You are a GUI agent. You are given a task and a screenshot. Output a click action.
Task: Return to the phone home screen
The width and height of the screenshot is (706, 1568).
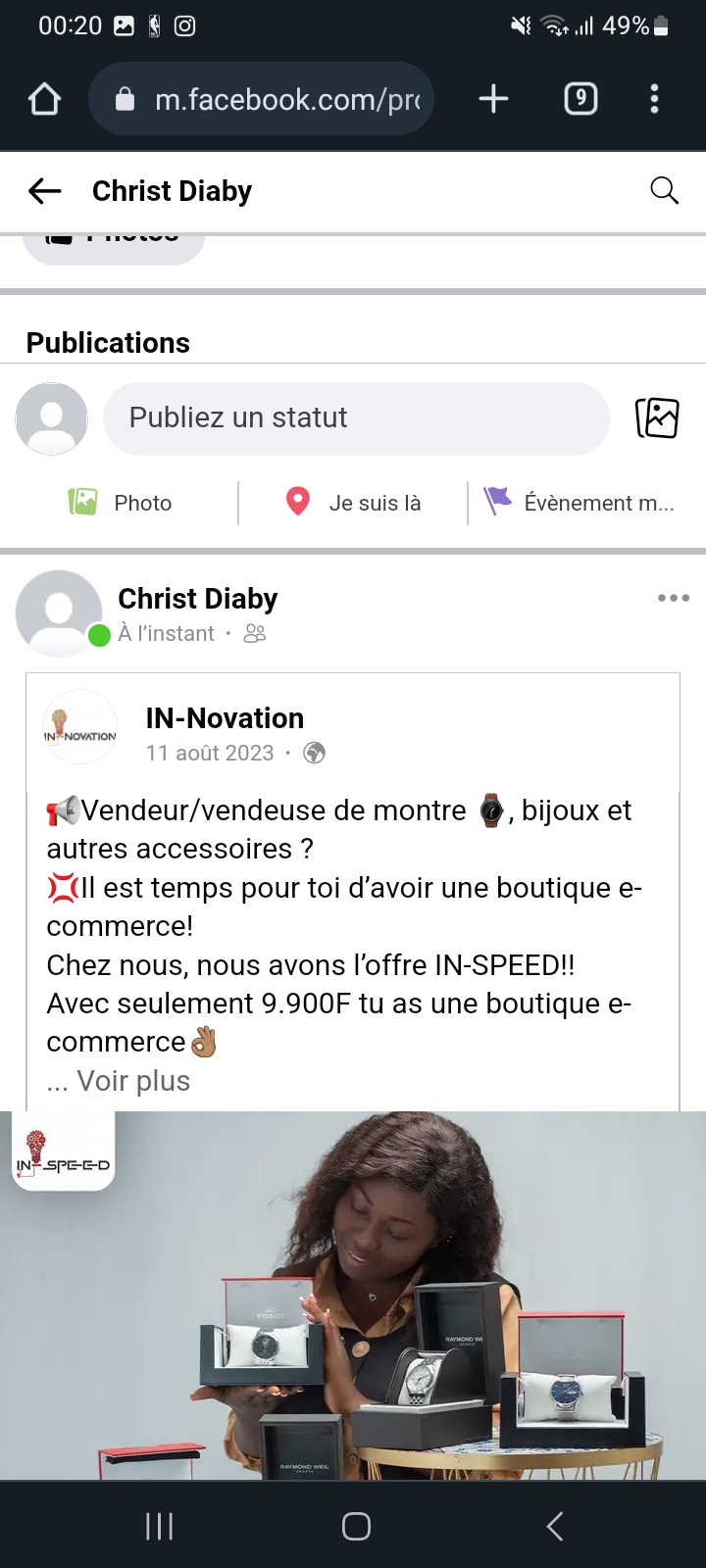(x=356, y=1526)
